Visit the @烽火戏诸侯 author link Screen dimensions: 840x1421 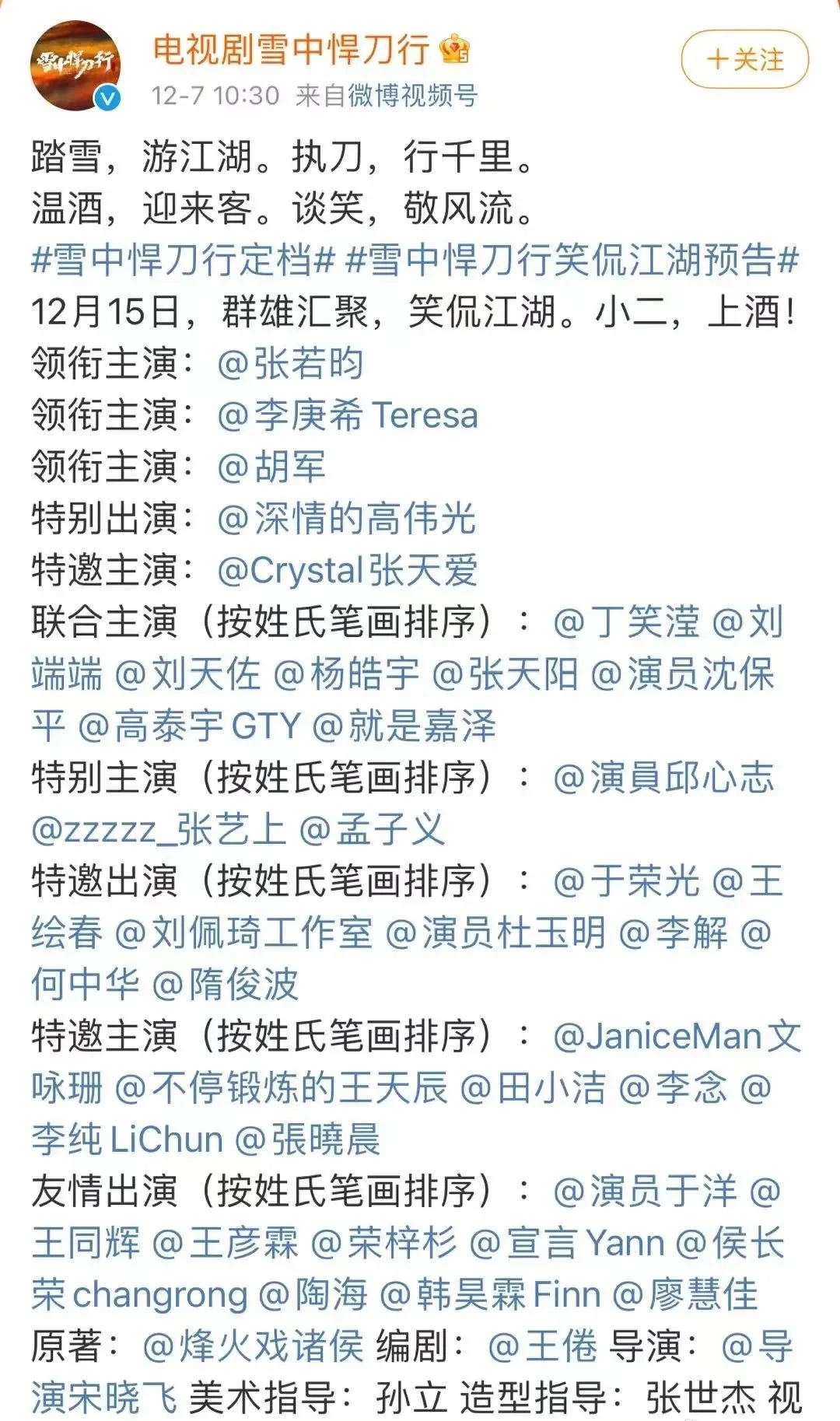254,1346
